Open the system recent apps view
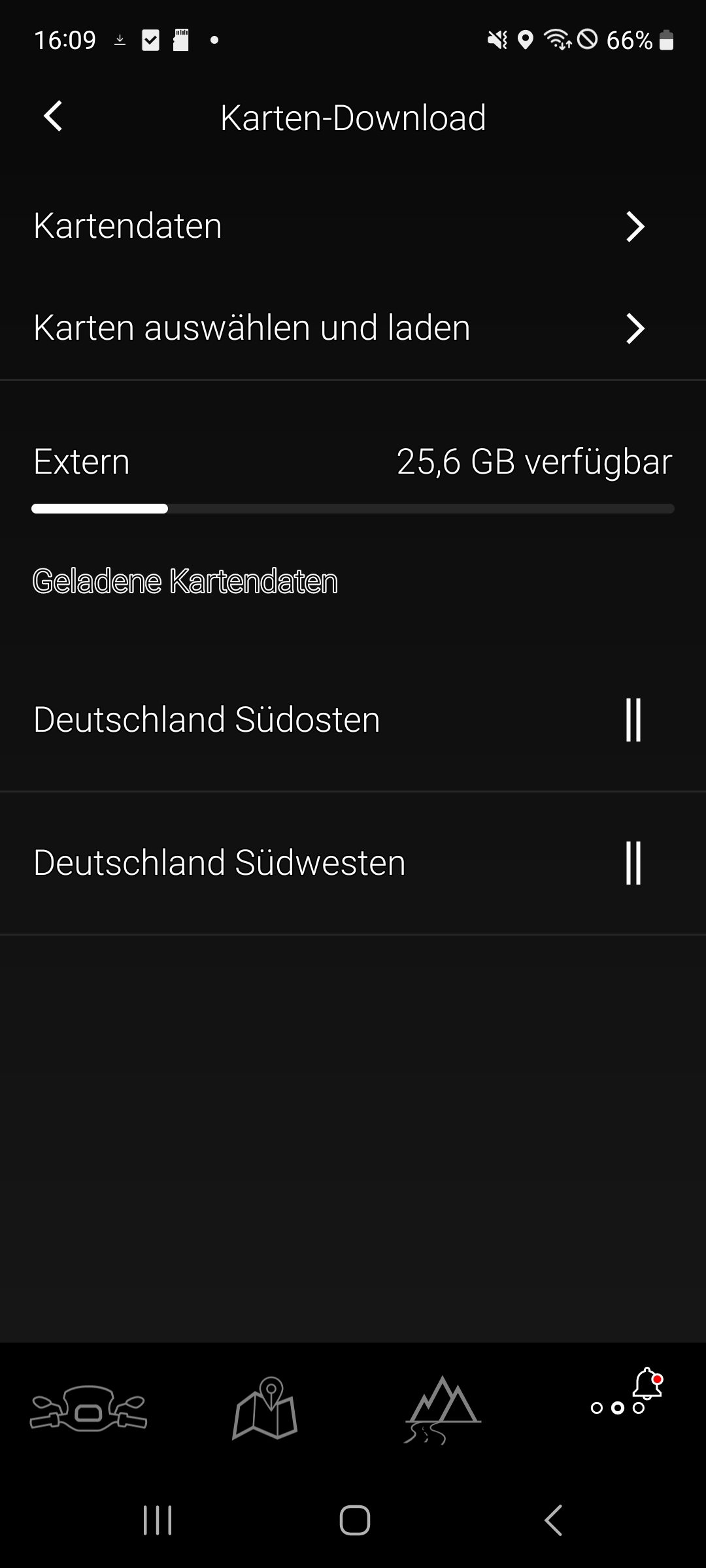This screenshot has width=706, height=1568. click(158, 1520)
